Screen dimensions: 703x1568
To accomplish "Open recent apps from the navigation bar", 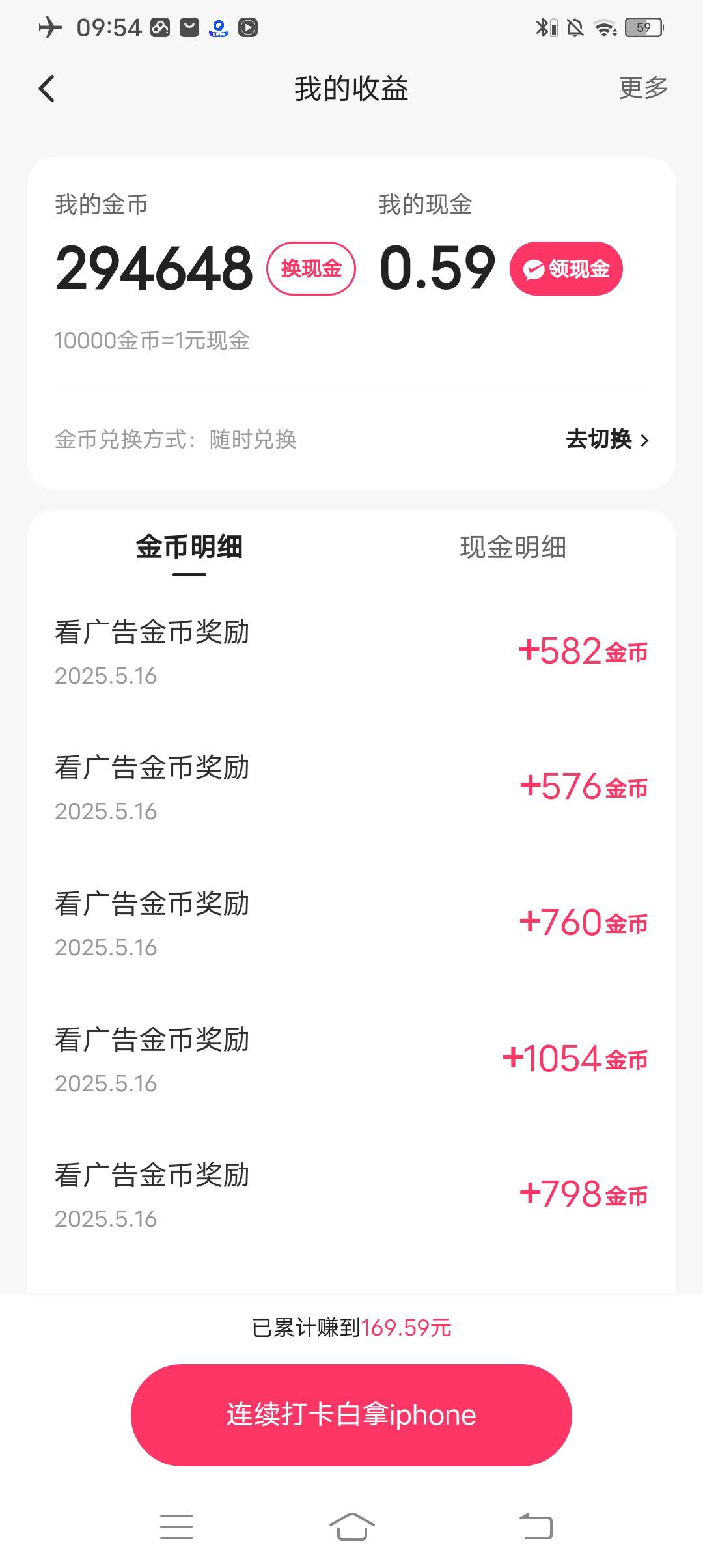I will point(176,1526).
